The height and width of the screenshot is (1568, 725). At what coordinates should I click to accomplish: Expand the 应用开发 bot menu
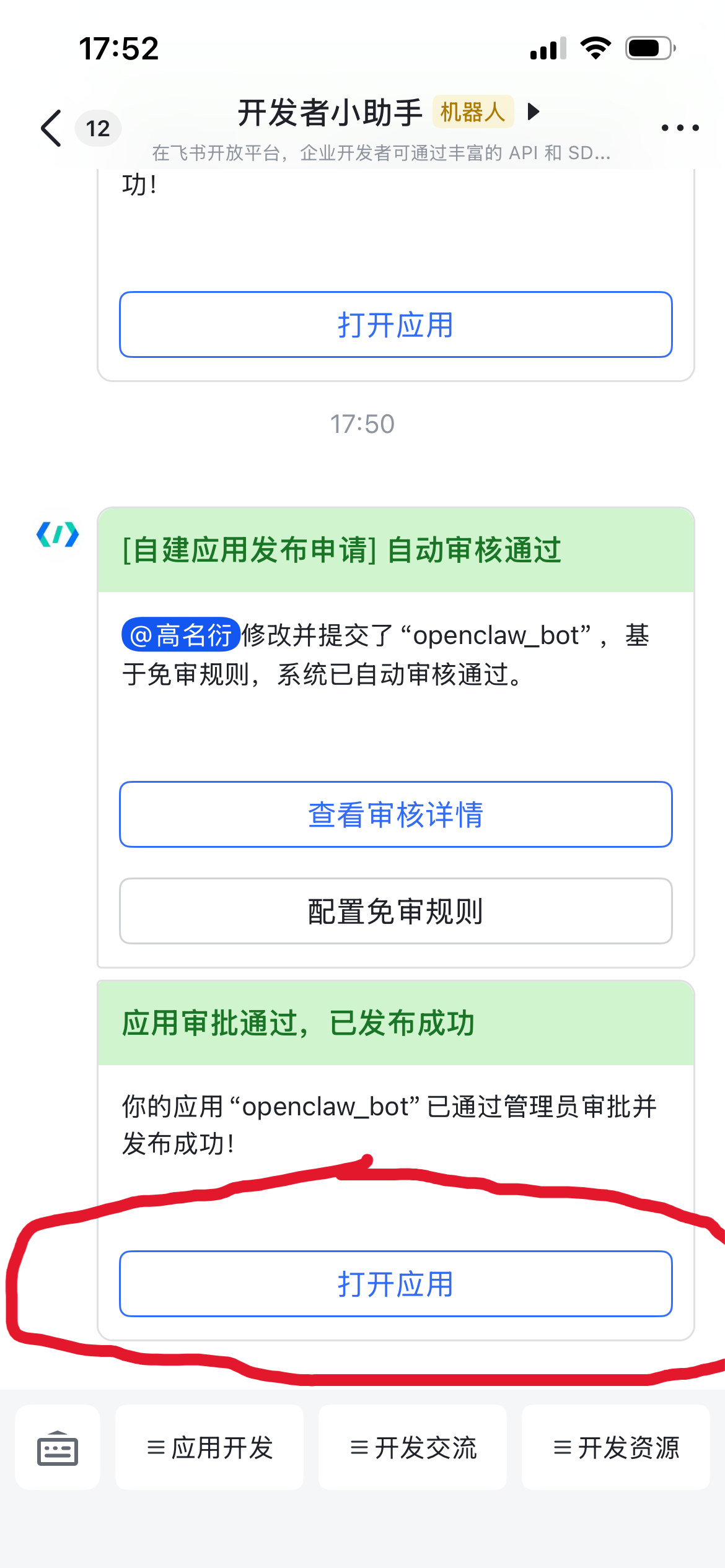coord(209,1448)
